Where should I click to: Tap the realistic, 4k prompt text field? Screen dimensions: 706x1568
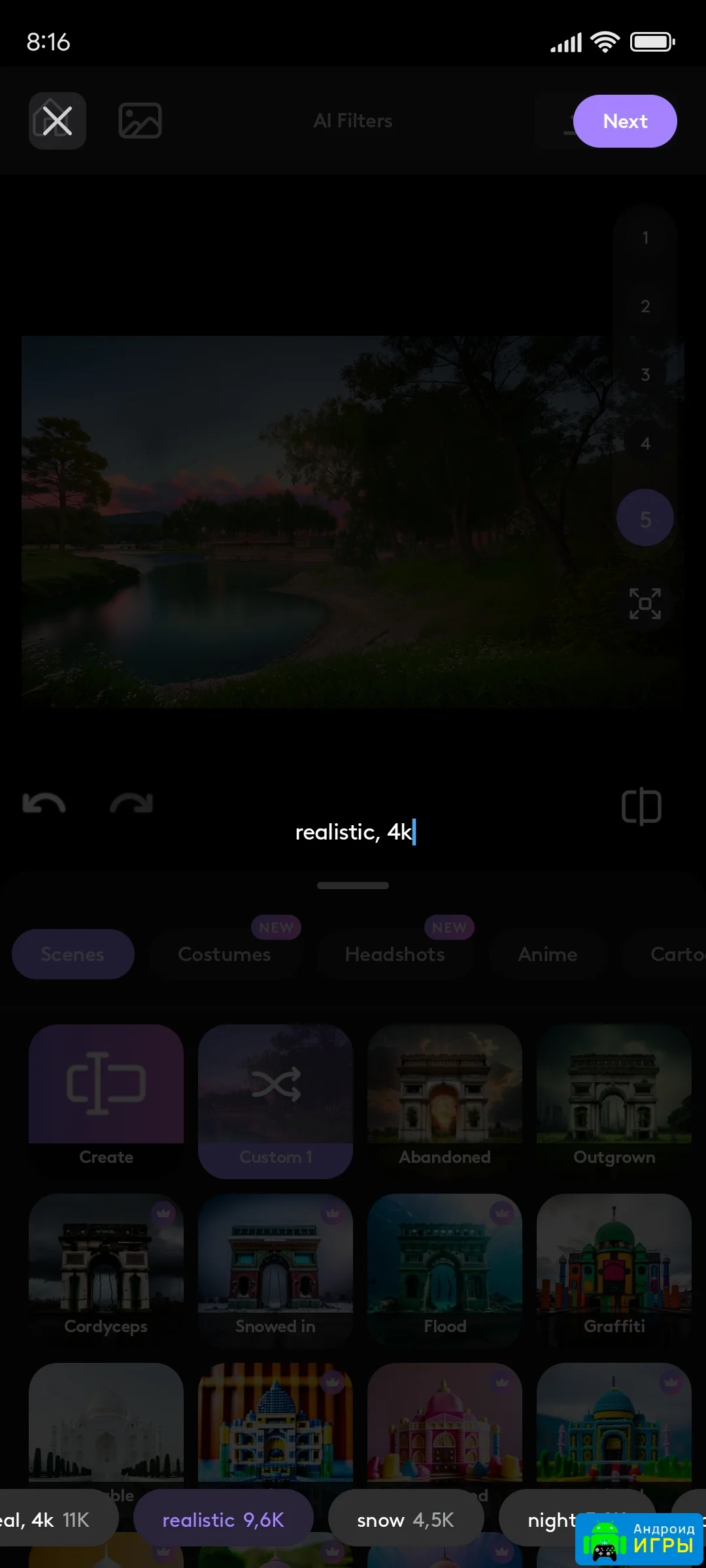pos(354,832)
